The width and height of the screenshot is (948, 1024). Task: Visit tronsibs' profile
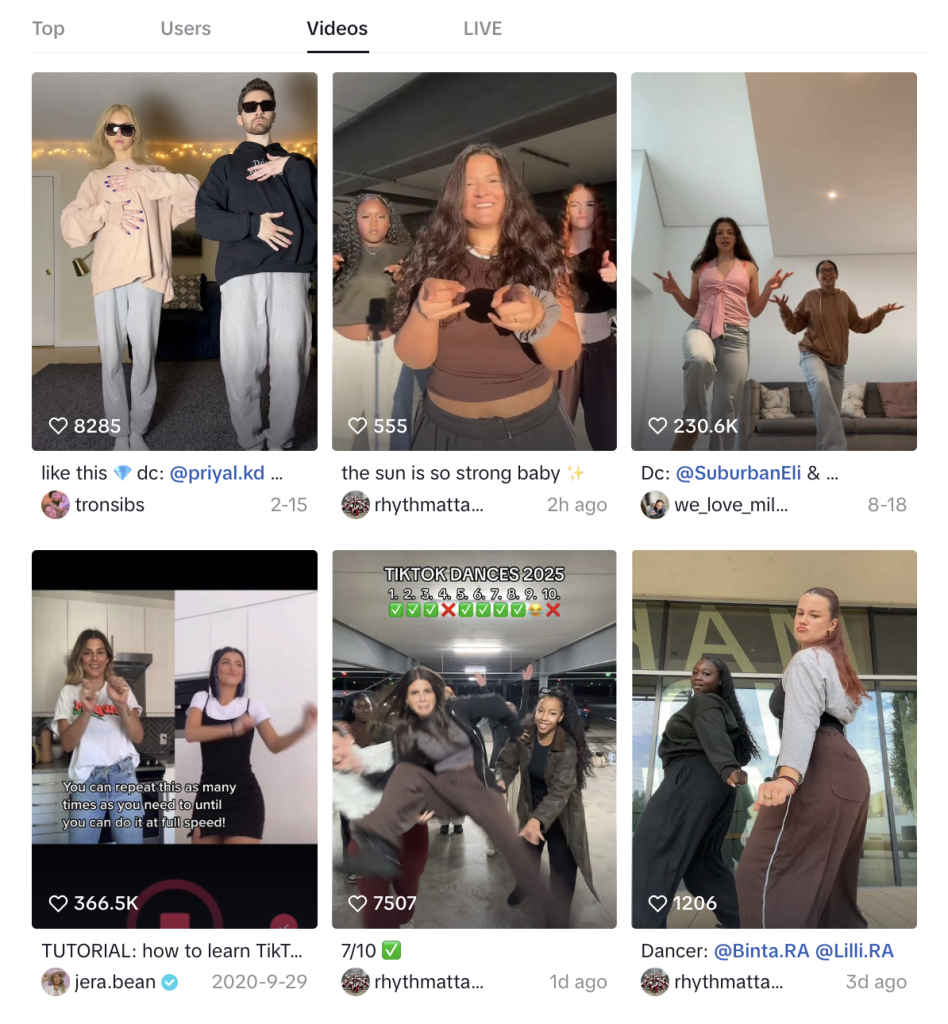109,505
